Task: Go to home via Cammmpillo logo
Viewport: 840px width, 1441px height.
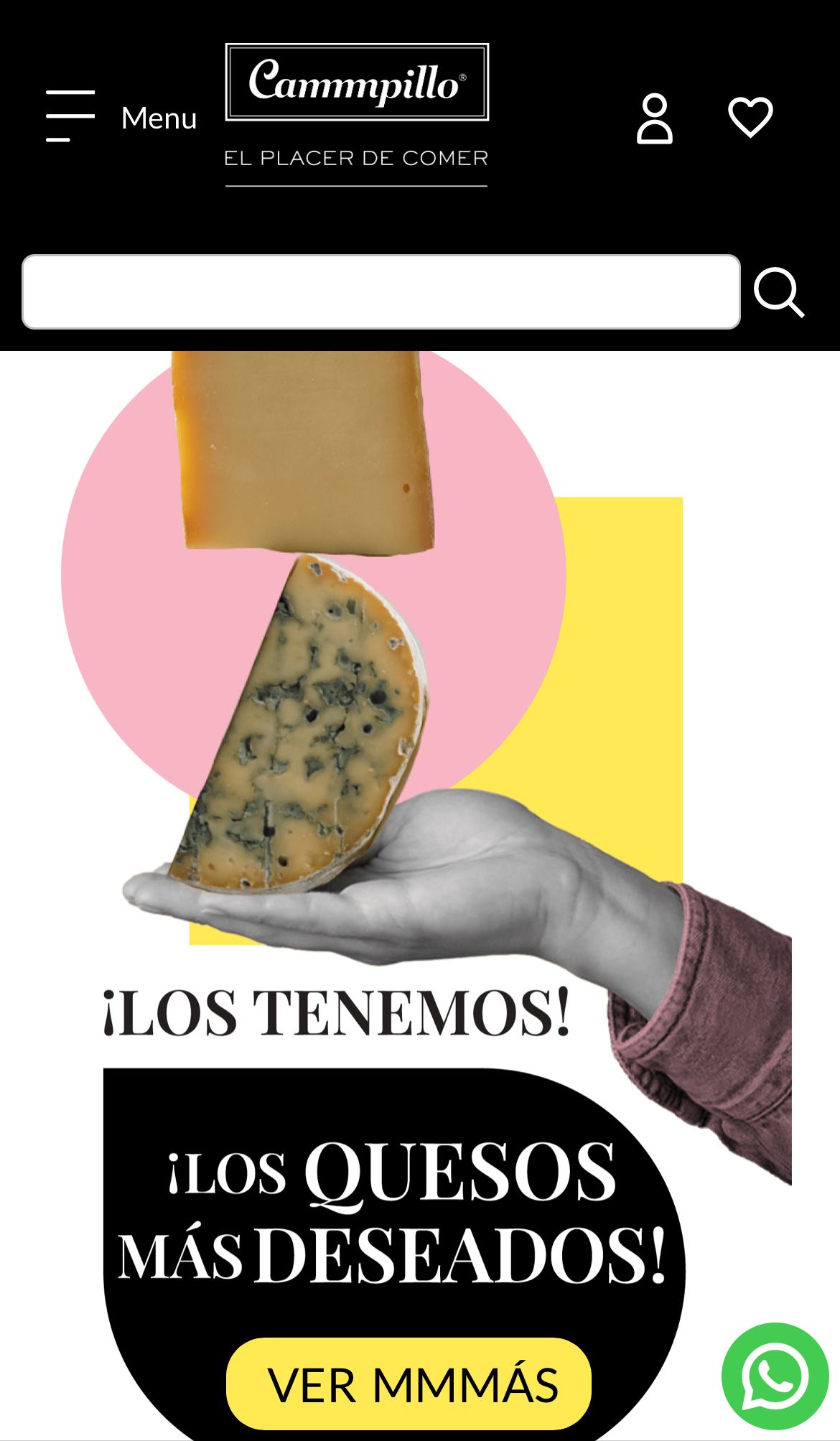Action: pos(357,83)
